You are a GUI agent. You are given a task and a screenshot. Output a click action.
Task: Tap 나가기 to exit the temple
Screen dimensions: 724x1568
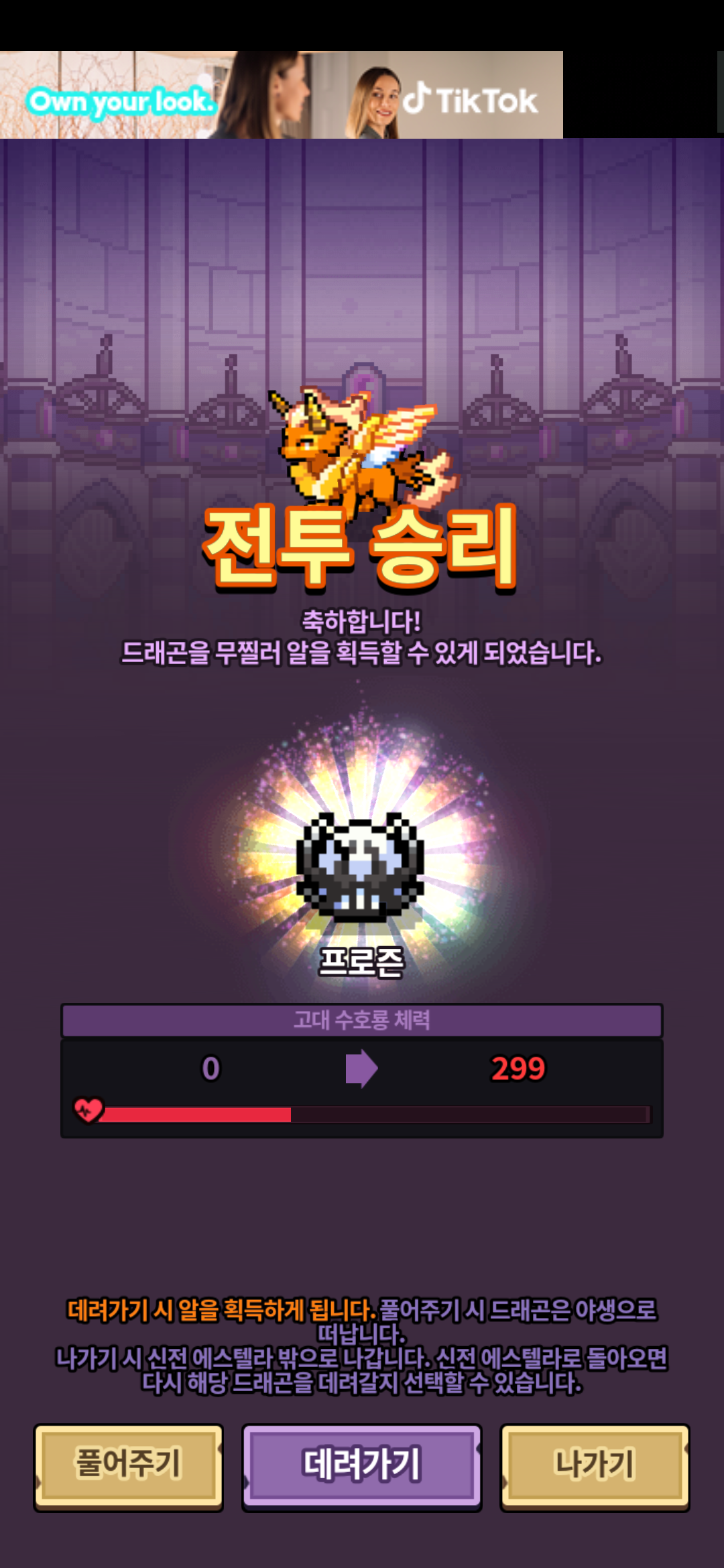click(x=595, y=1465)
